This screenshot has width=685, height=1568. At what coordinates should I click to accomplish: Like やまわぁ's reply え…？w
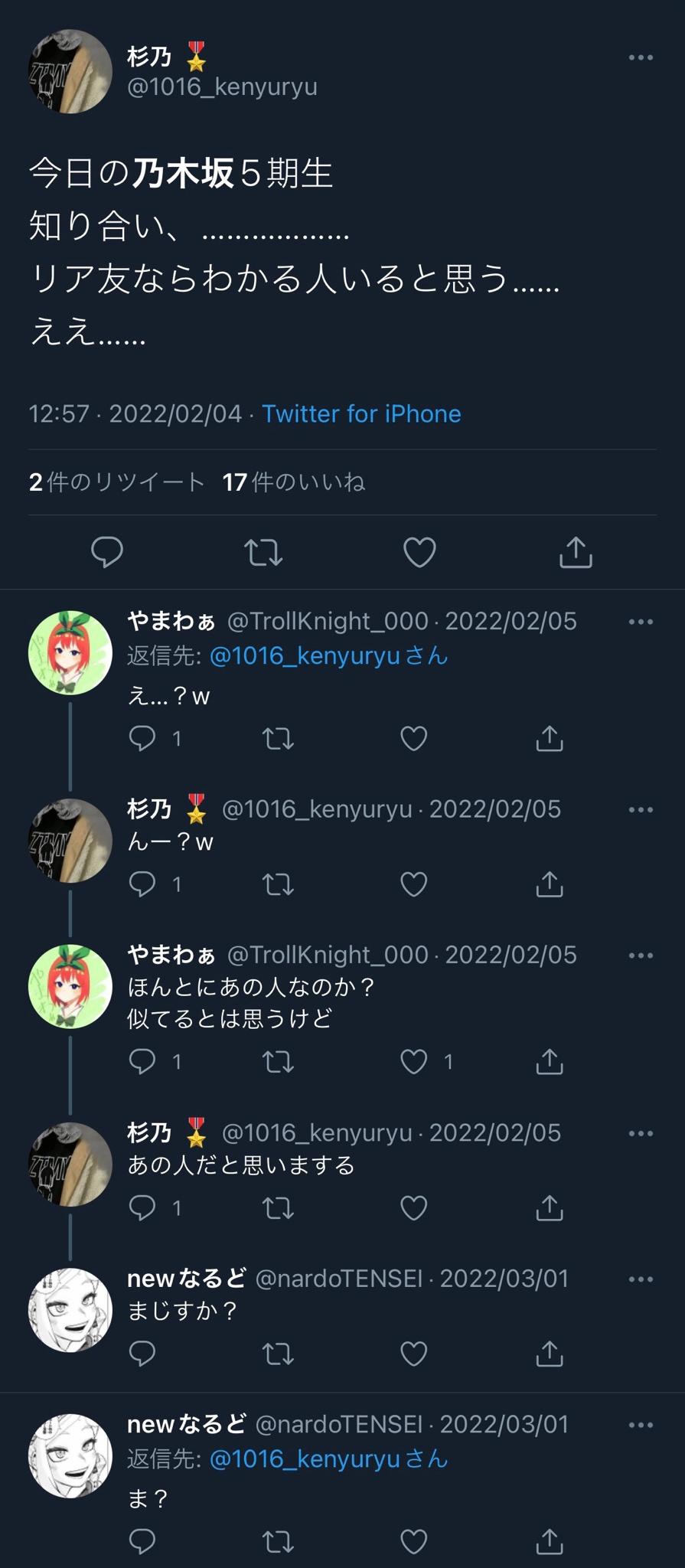pos(413,738)
